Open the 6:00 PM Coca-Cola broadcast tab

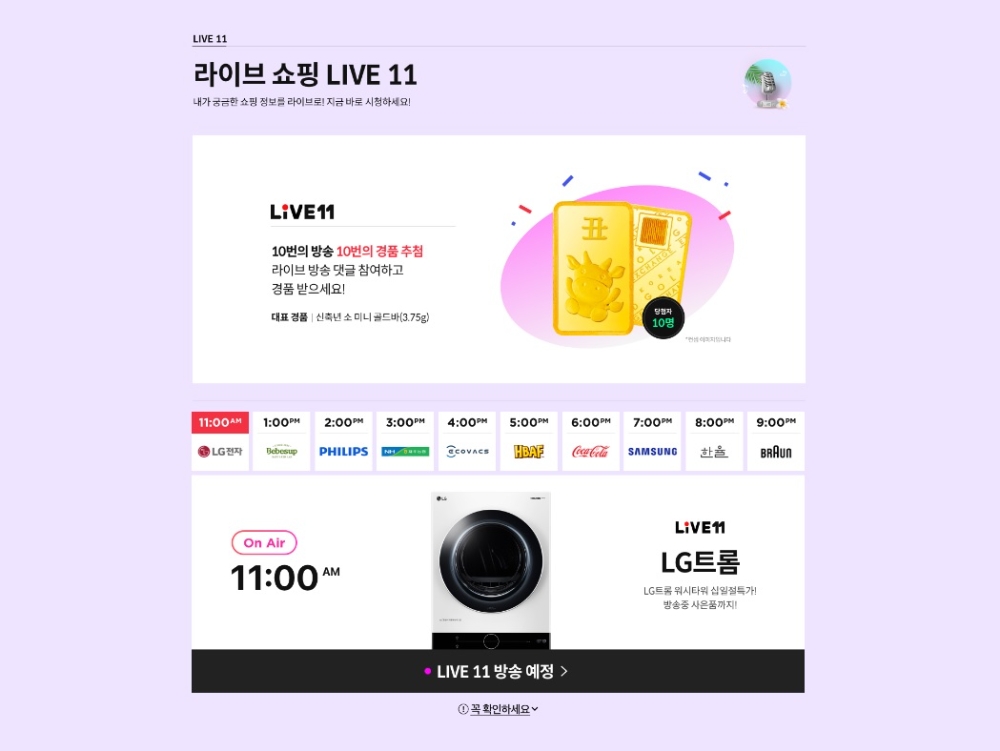click(590, 441)
